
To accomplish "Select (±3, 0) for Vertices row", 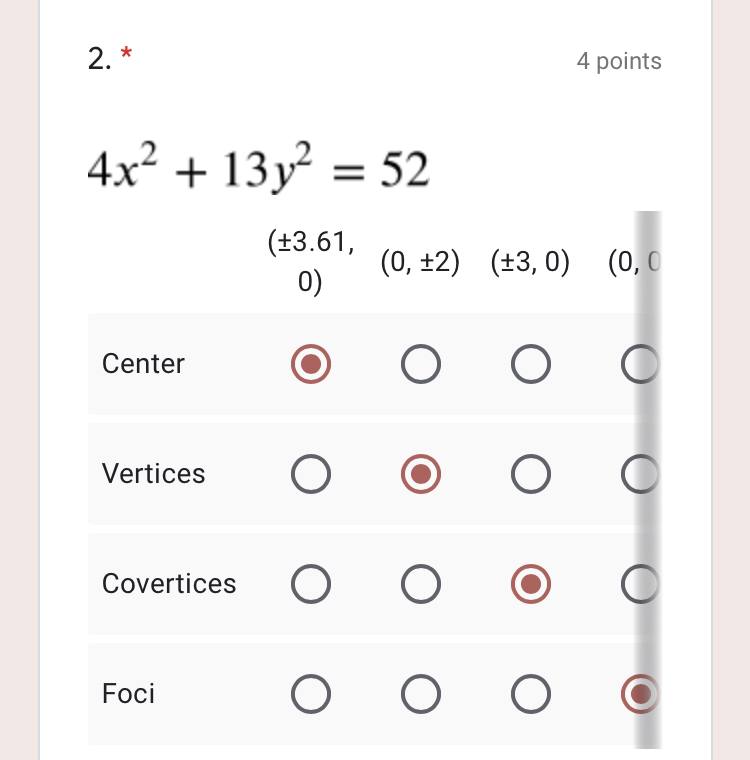I will [531, 474].
